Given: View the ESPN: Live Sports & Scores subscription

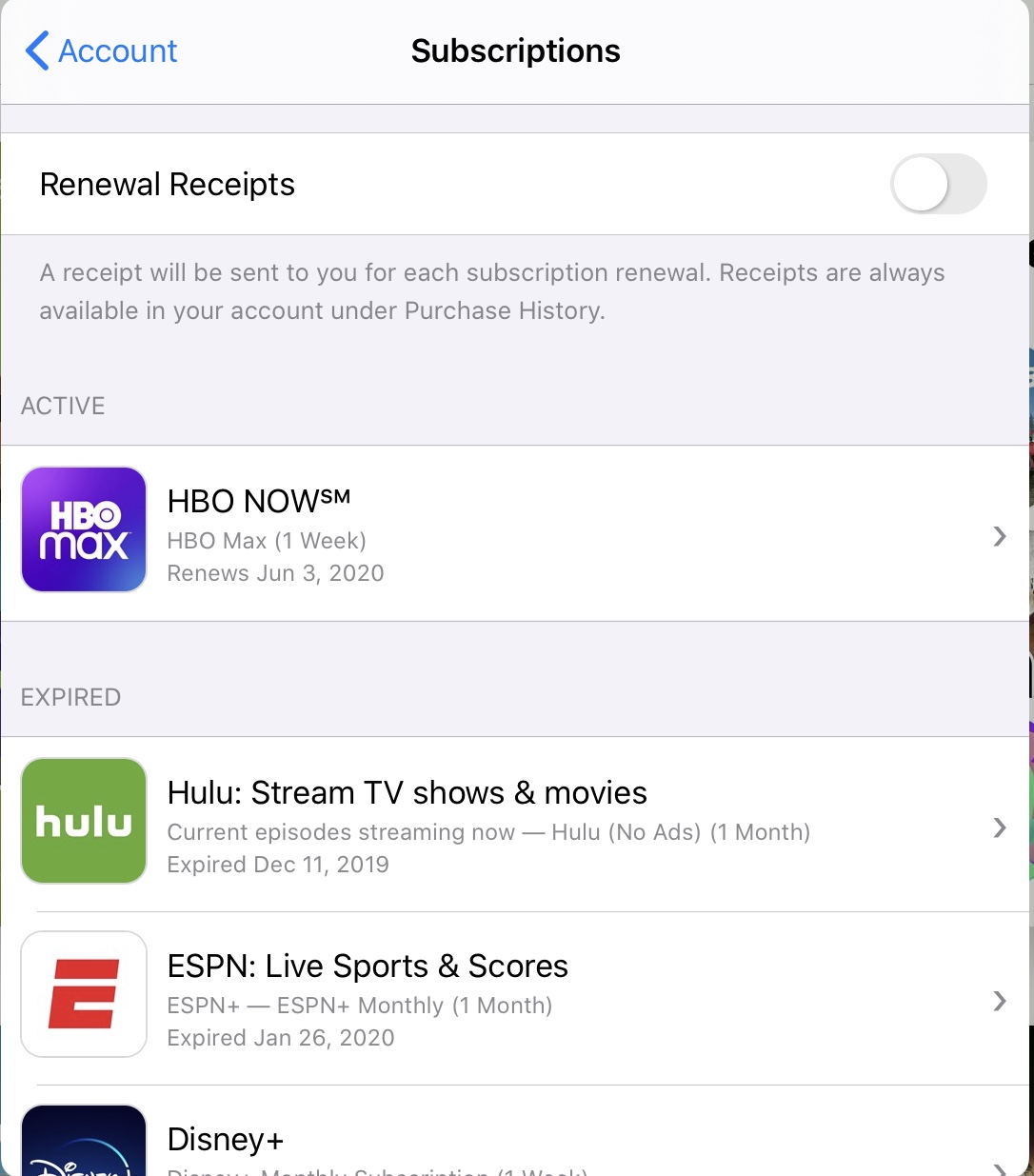Looking at the screenshot, I should pos(514,999).
